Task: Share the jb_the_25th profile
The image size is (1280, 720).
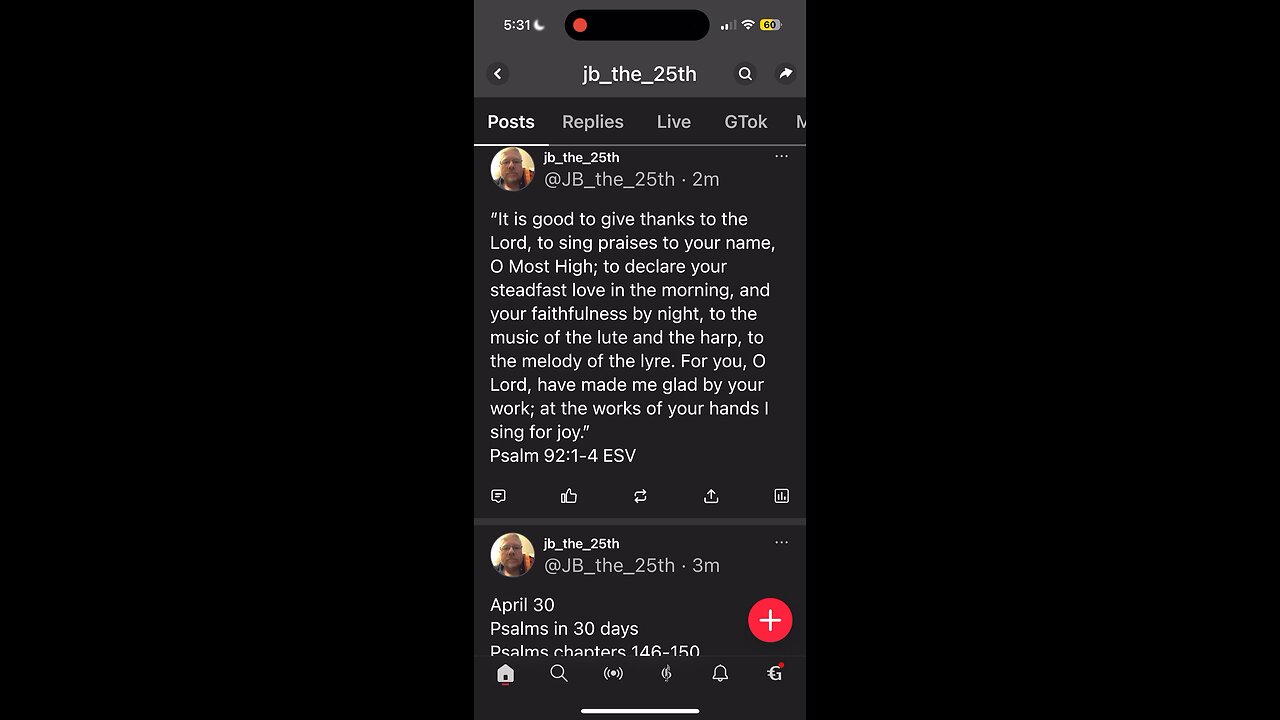Action: click(x=786, y=74)
